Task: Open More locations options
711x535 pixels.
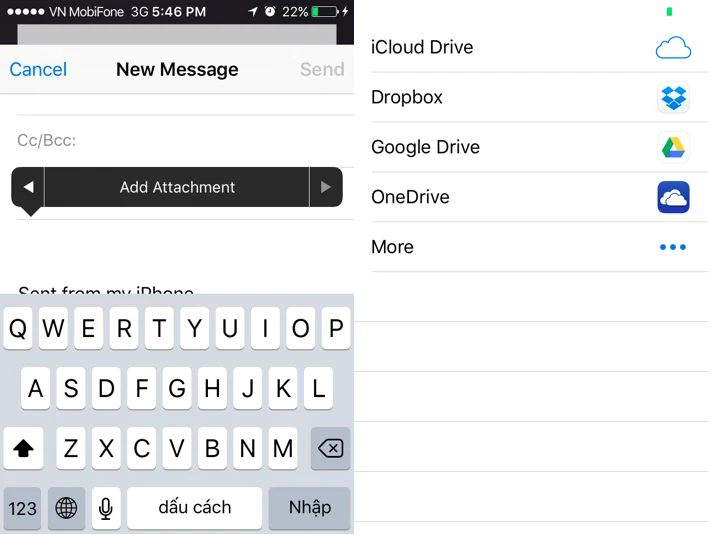Action: (x=530, y=247)
